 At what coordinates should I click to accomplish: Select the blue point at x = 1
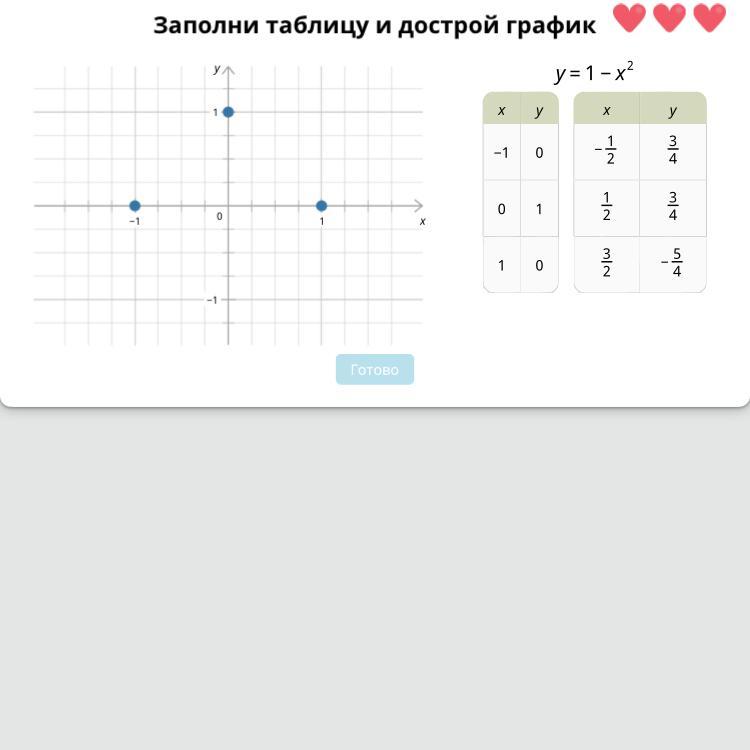coord(321,206)
